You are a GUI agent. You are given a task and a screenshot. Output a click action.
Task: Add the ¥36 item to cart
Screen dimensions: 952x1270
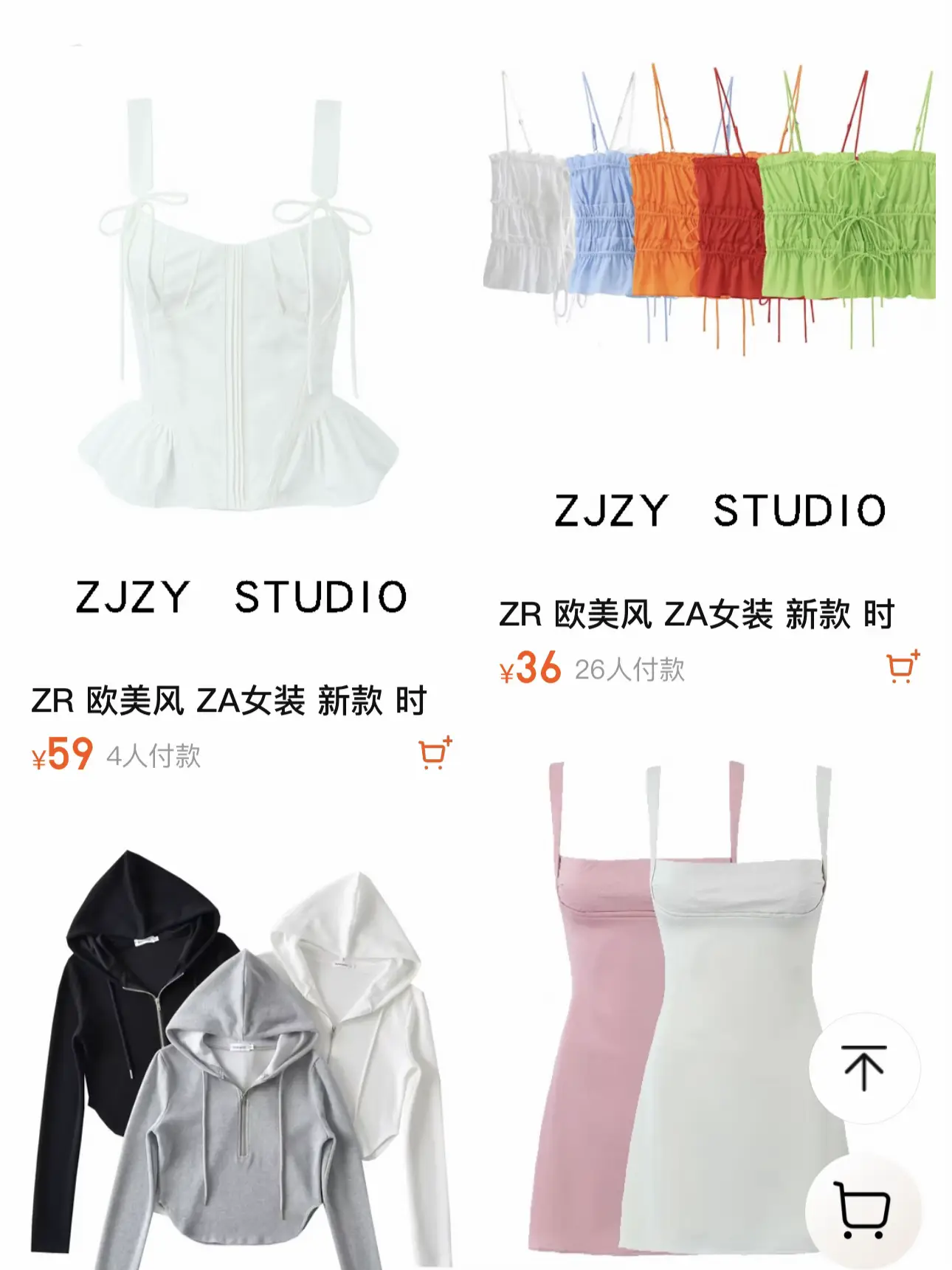click(903, 667)
